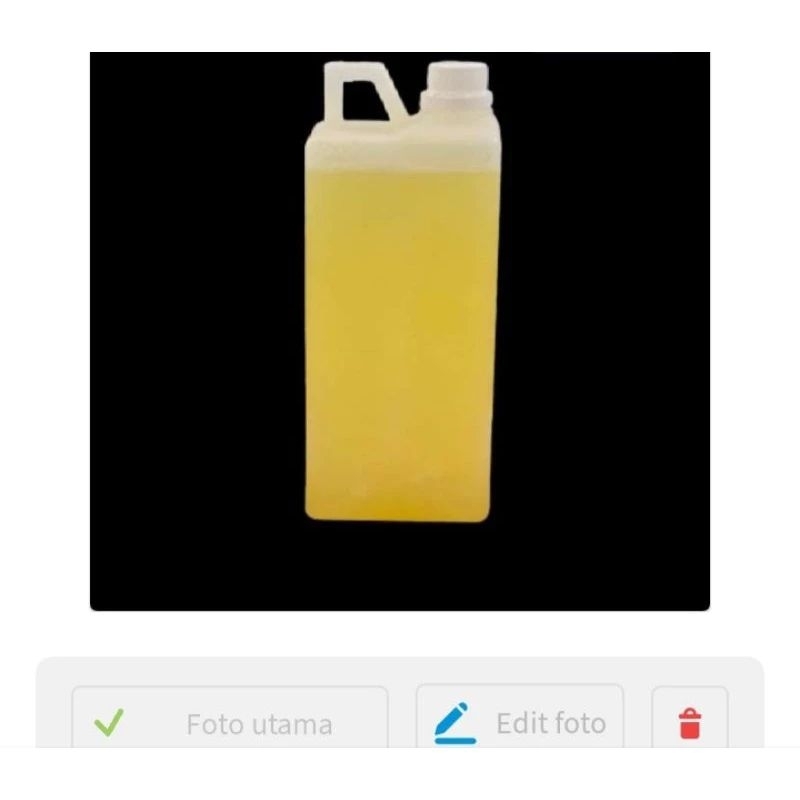Tap the Edit foto button
The height and width of the screenshot is (800, 800).
520,722
